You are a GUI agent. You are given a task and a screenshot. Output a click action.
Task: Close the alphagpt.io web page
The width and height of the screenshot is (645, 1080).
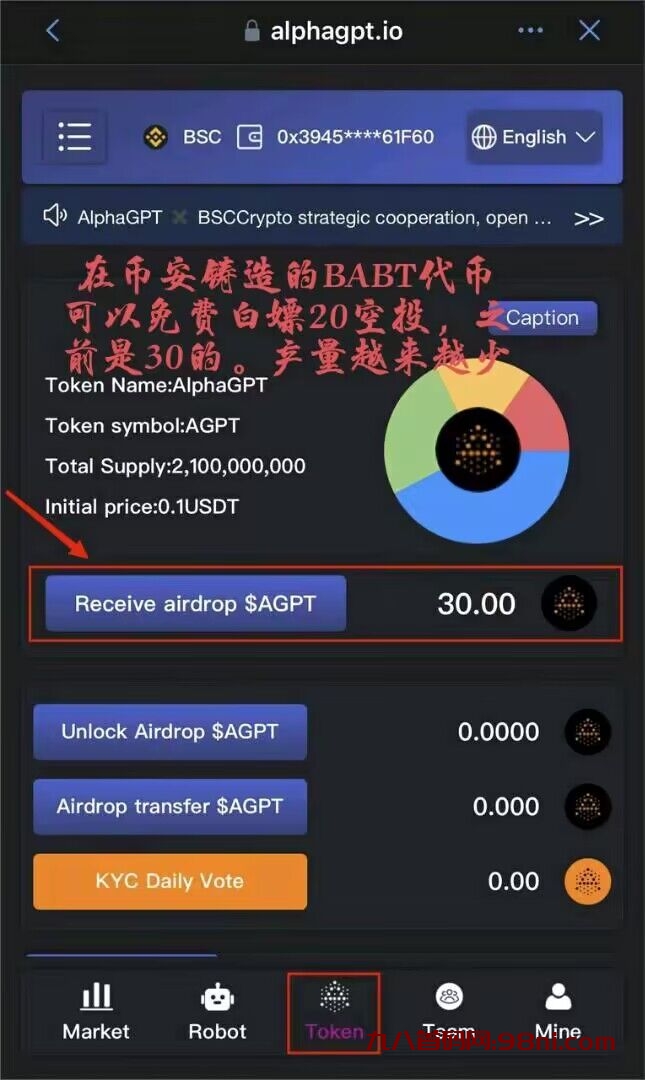590,31
